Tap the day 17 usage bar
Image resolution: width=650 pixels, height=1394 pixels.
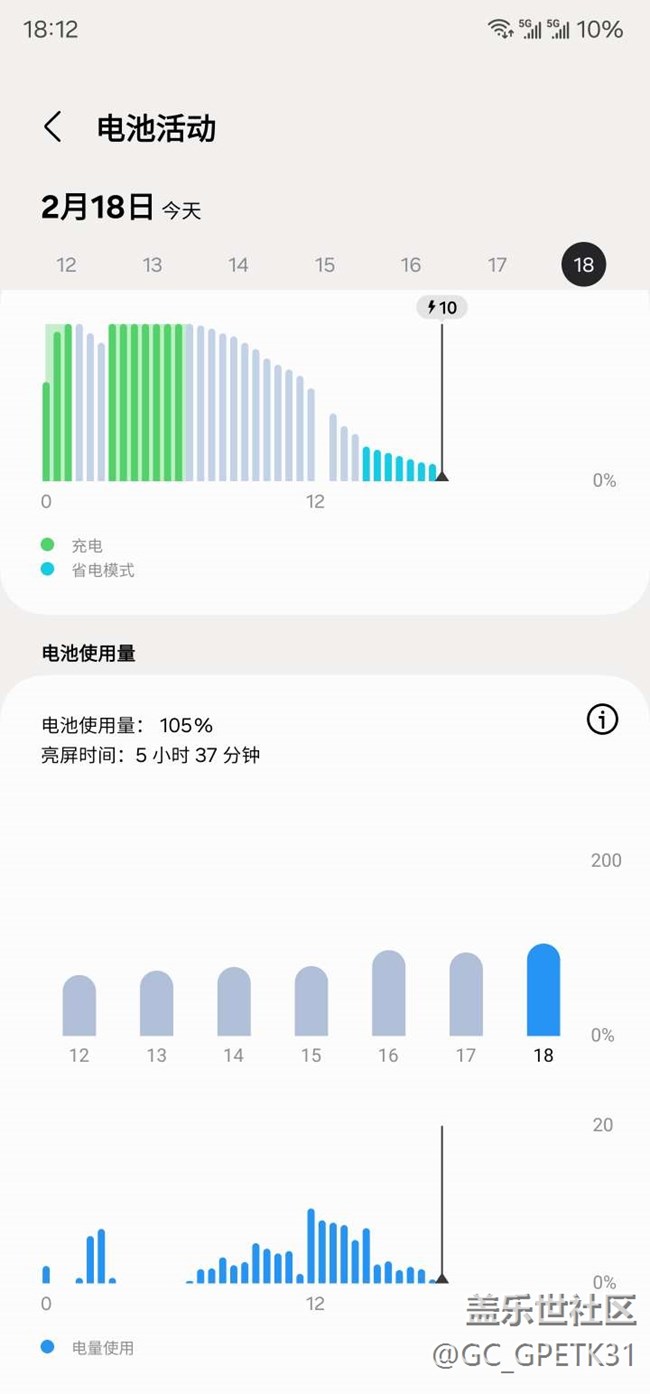pos(466,994)
